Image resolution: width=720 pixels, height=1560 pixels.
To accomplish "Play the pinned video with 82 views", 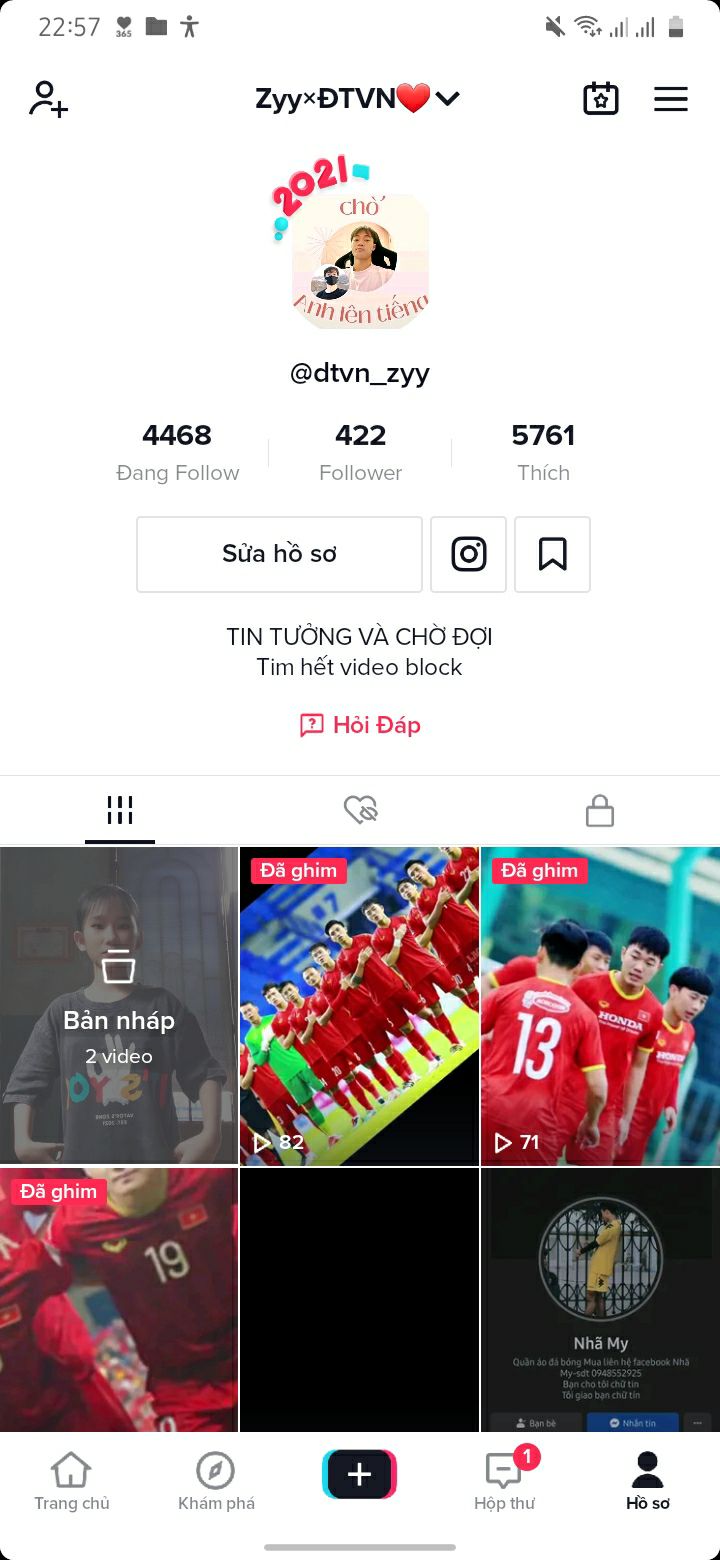I will click(x=359, y=1005).
